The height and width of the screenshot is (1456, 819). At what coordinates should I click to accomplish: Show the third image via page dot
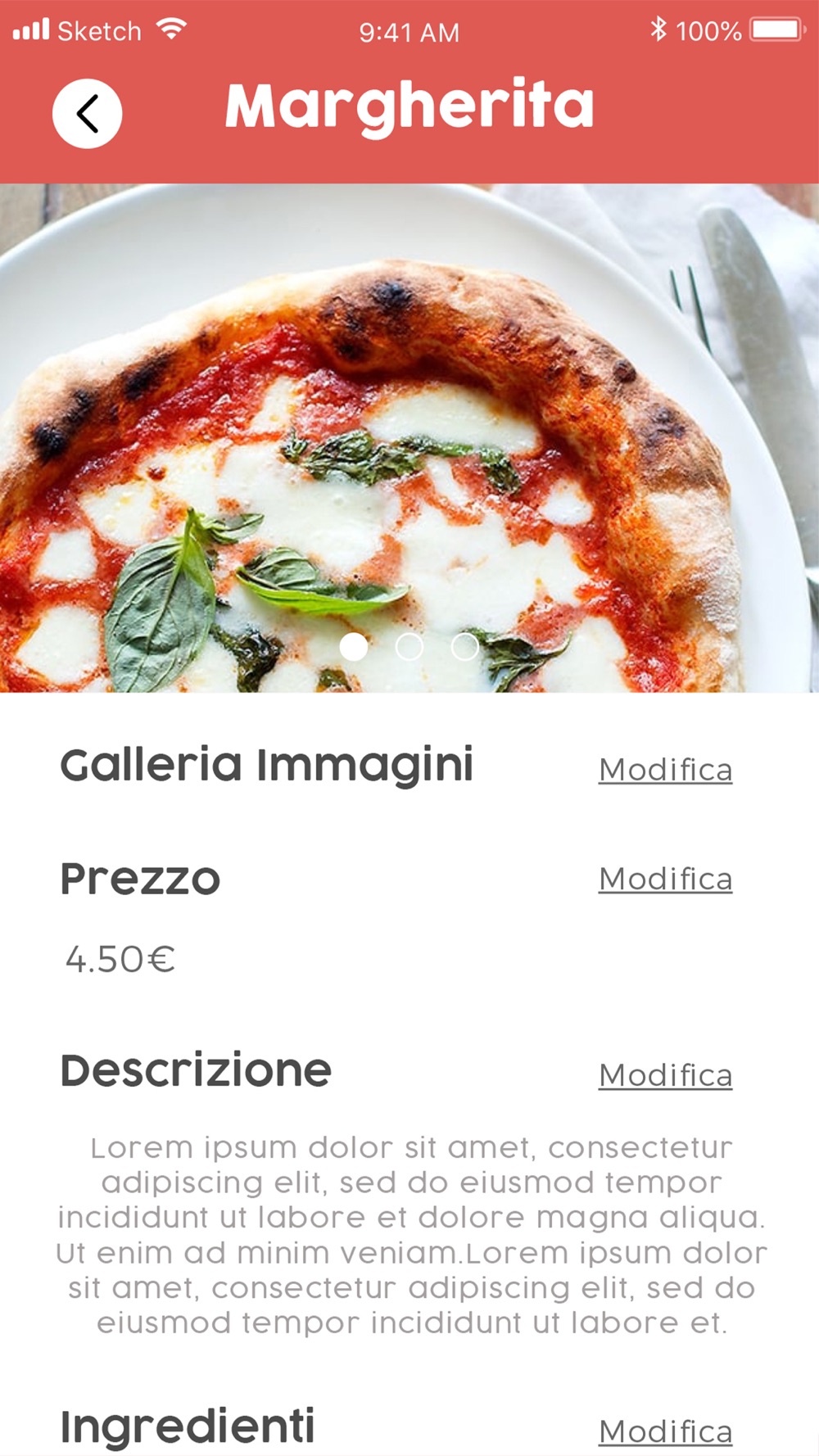point(464,647)
